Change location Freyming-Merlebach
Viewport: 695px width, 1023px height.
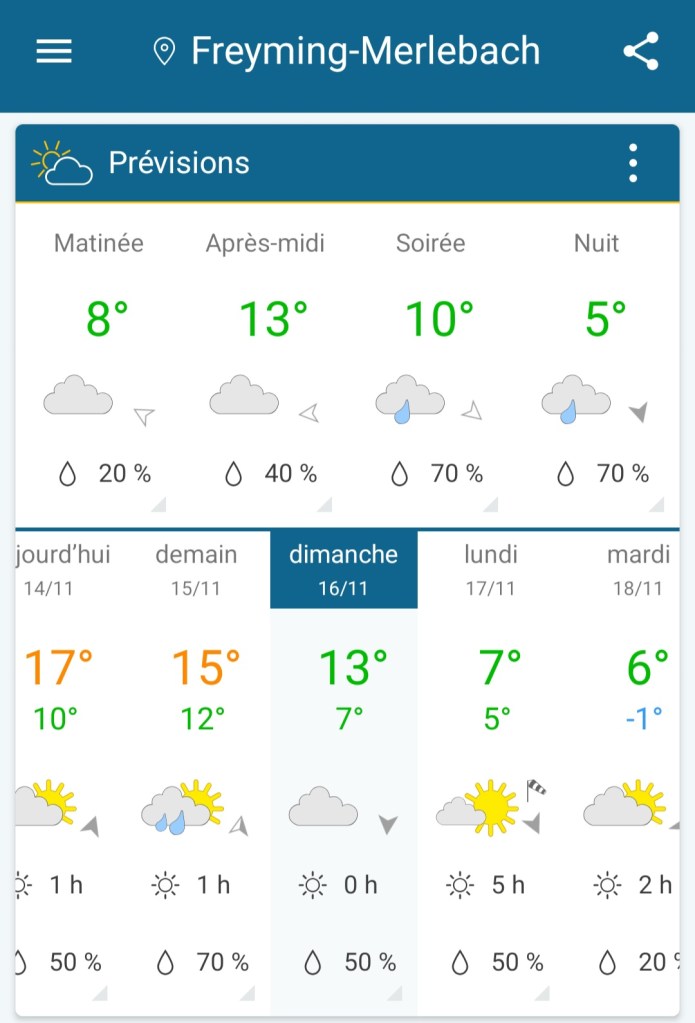tap(348, 52)
